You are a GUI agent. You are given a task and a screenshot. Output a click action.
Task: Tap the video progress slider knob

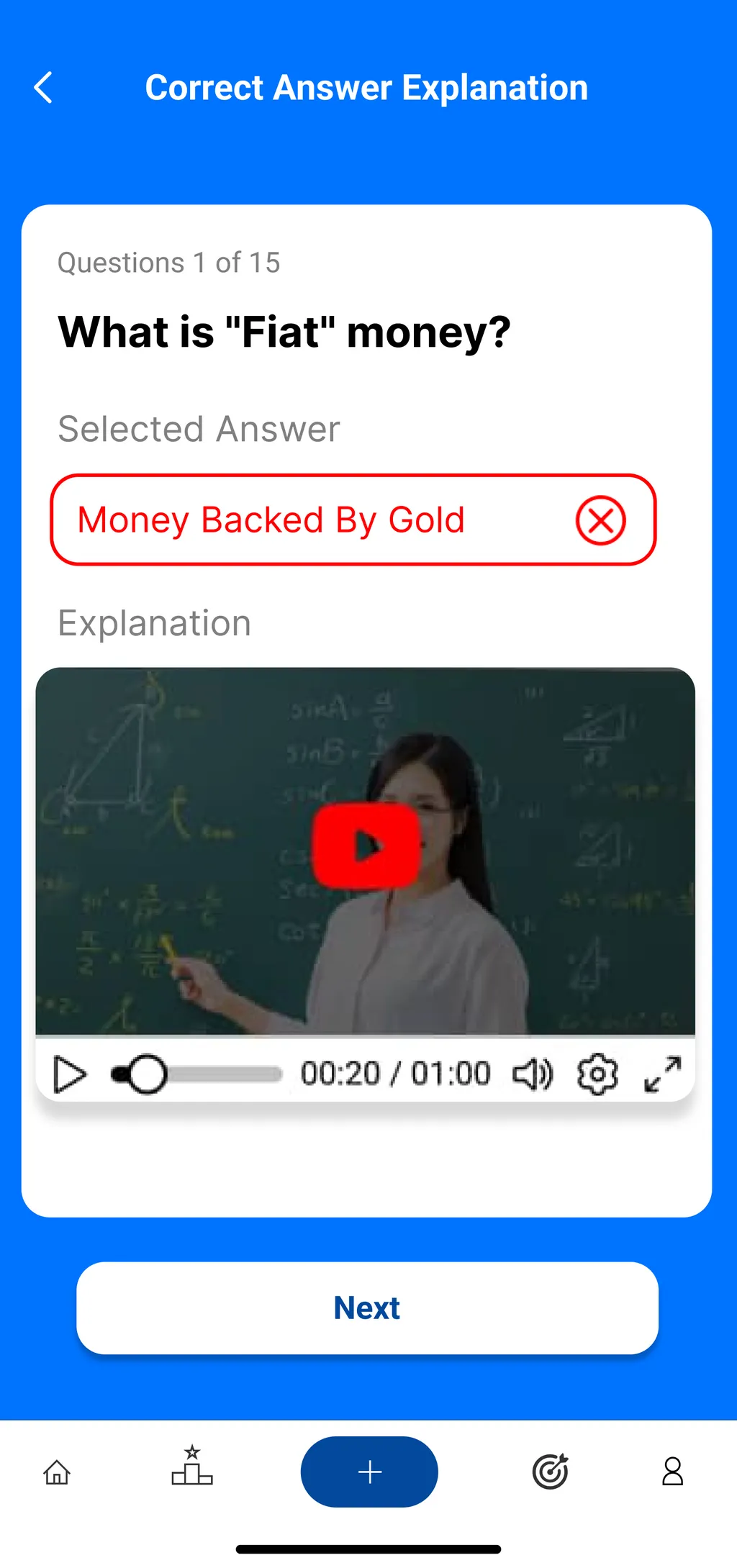[148, 1074]
